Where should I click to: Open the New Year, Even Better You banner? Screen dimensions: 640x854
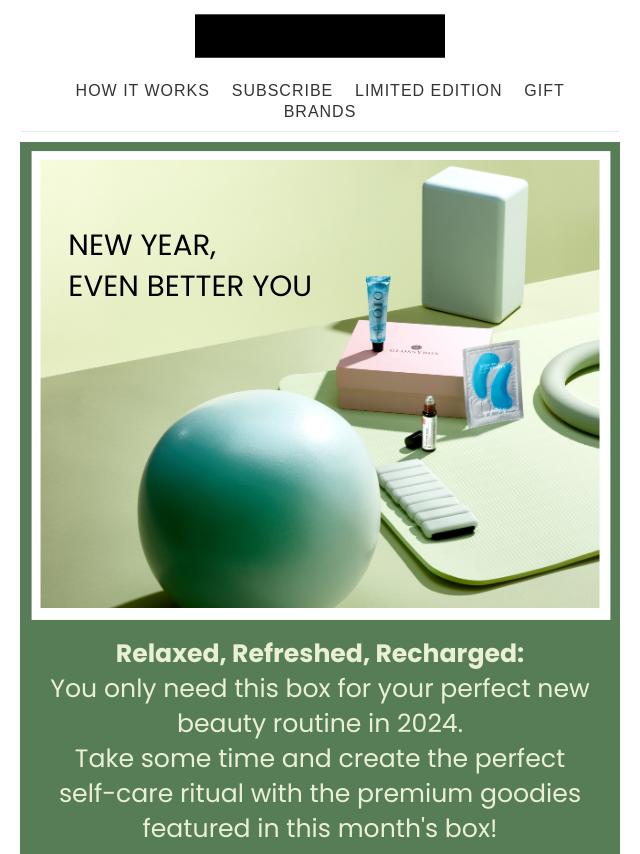pyautogui.click(x=320, y=384)
